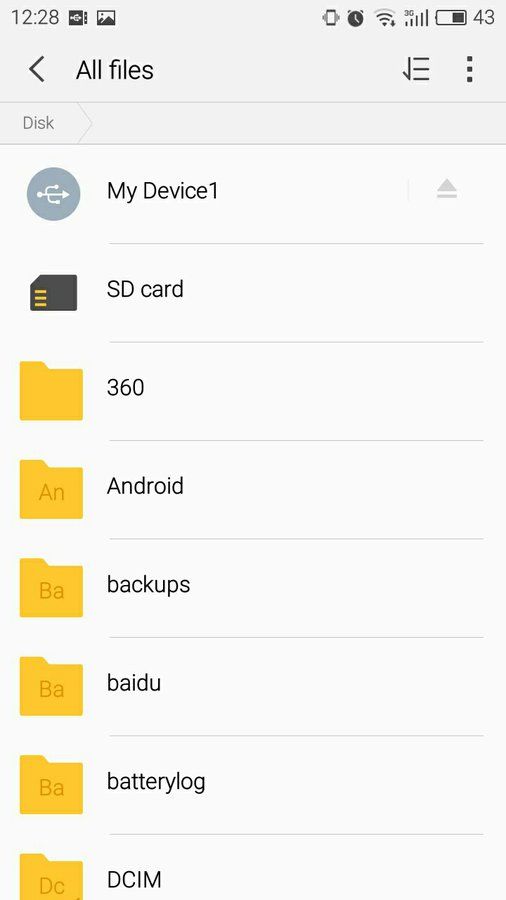Open the 360 folder
This screenshot has height=900, width=506.
tap(253, 391)
